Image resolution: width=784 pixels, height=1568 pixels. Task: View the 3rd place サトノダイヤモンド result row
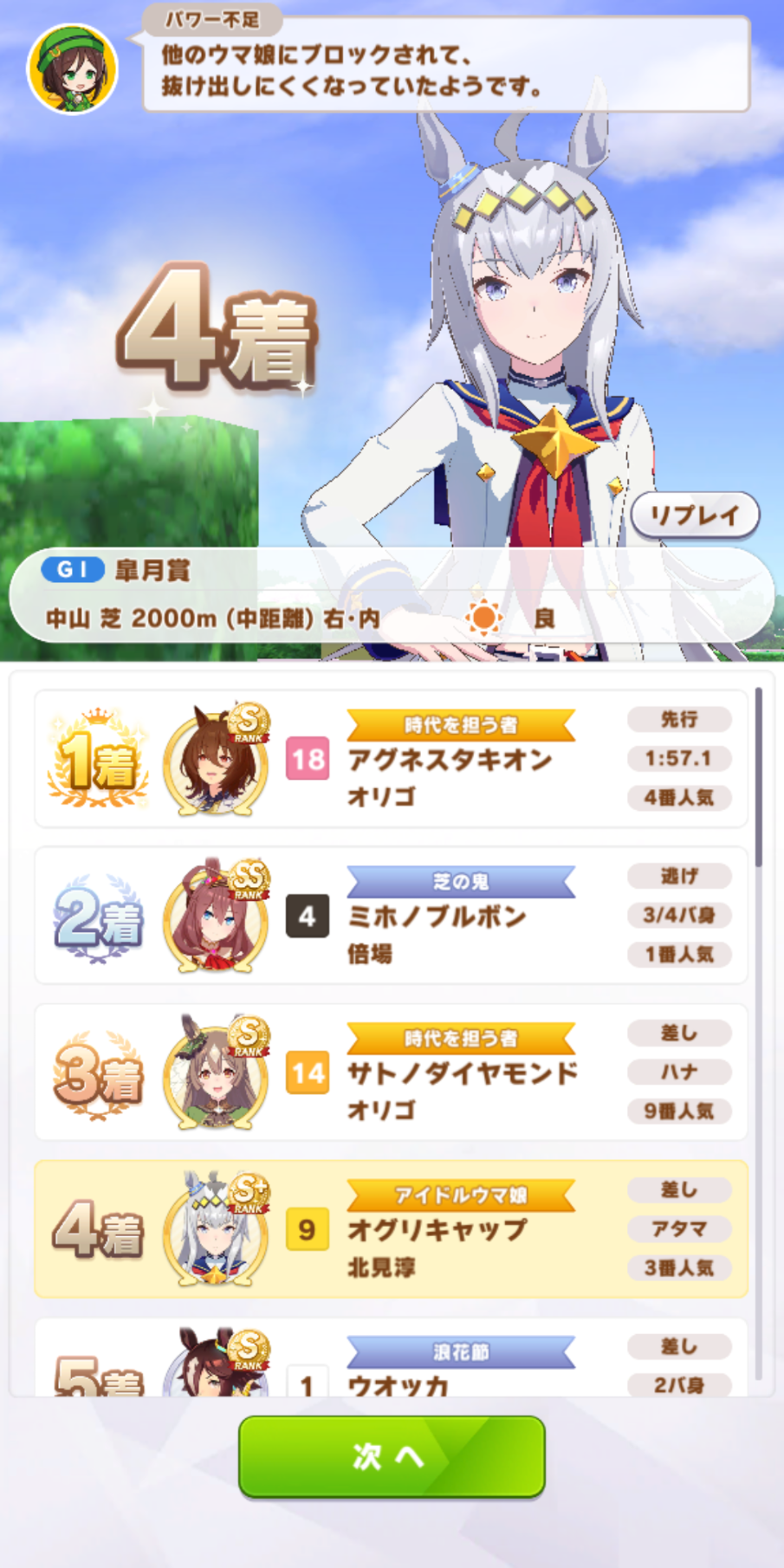pyautogui.click(x=391, y=1072)
